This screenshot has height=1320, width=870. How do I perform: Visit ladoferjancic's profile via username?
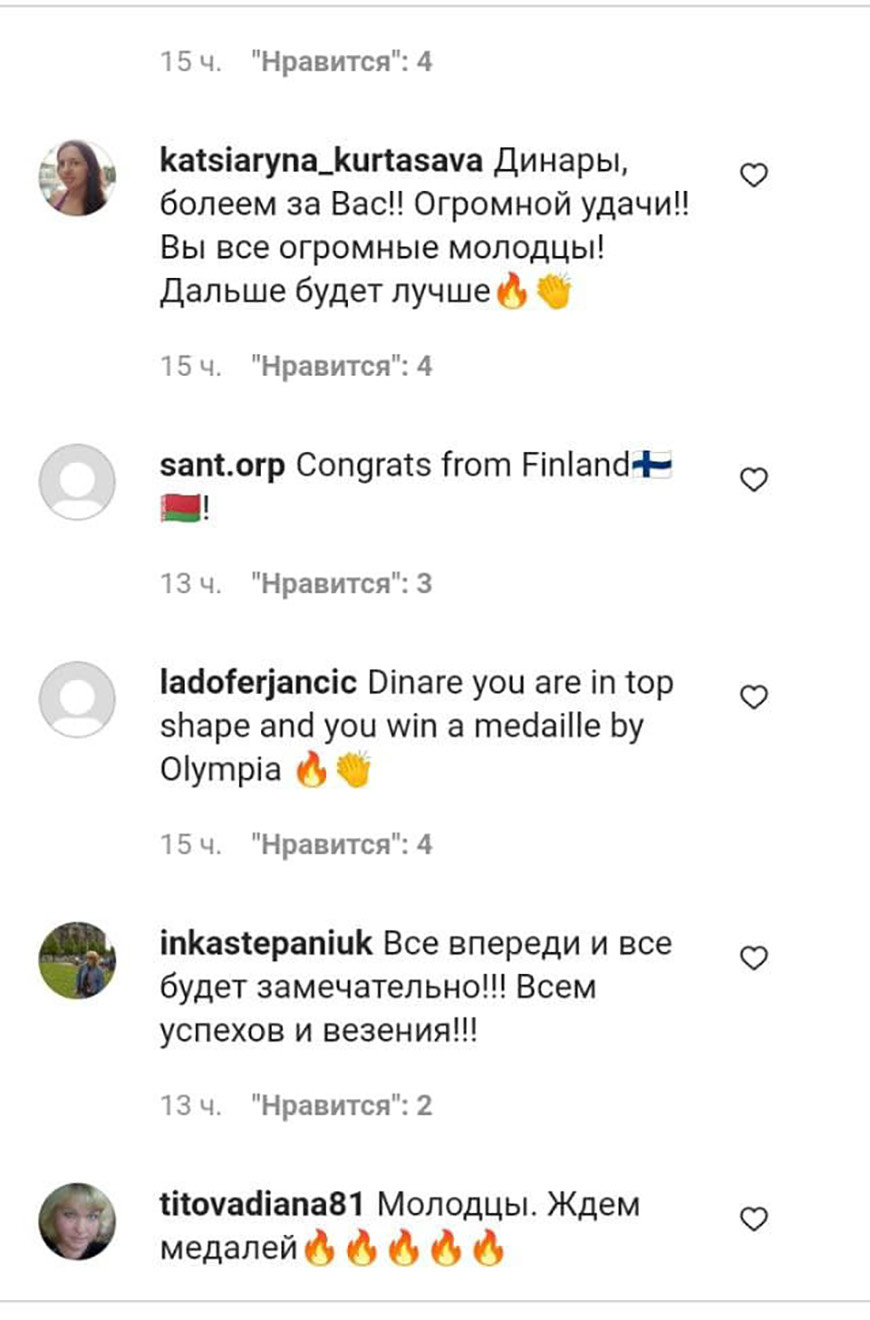pos(258,683)
